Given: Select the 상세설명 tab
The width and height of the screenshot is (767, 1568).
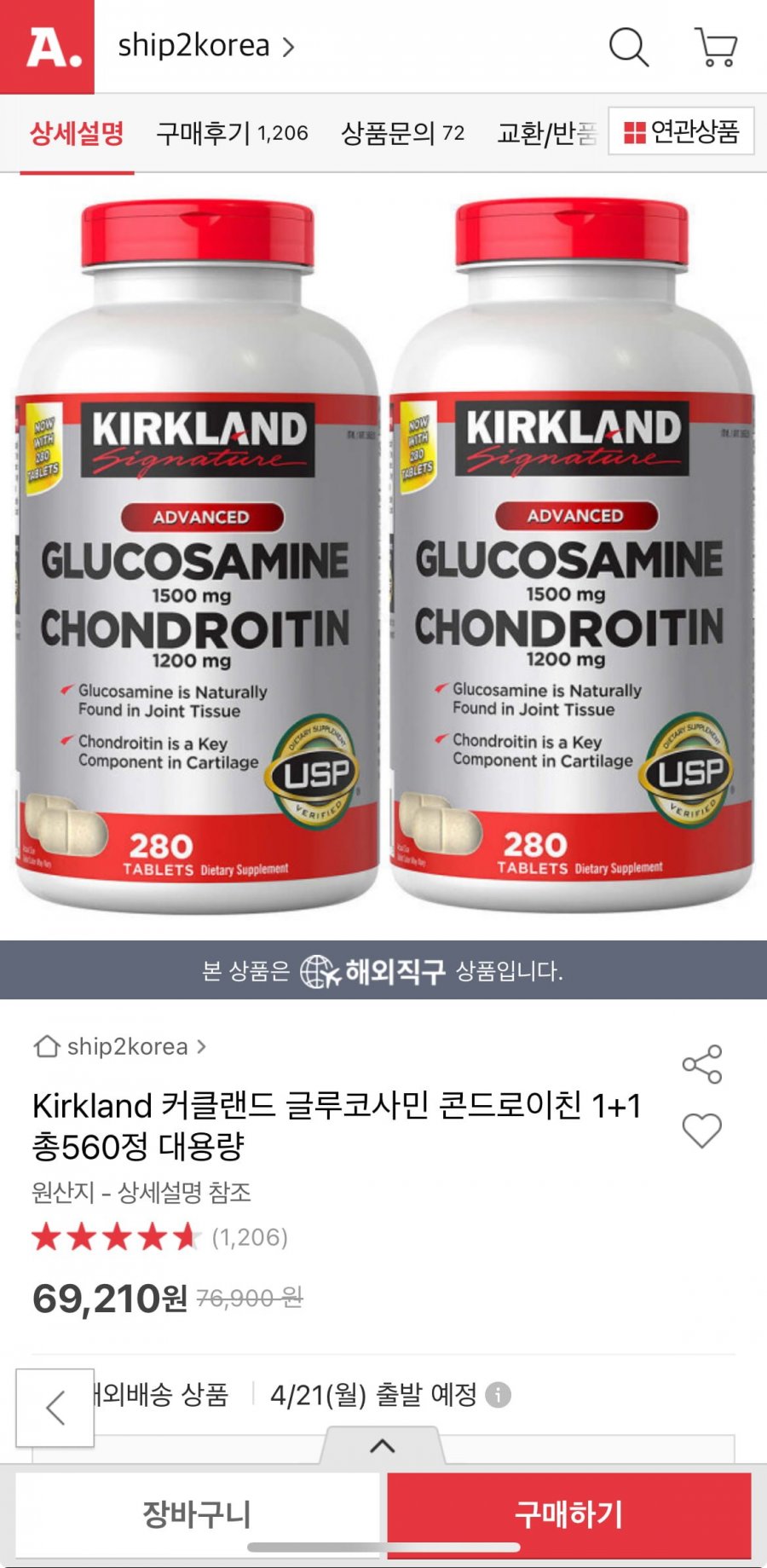Looking at the screenshot, I should [x=77, y=133].
